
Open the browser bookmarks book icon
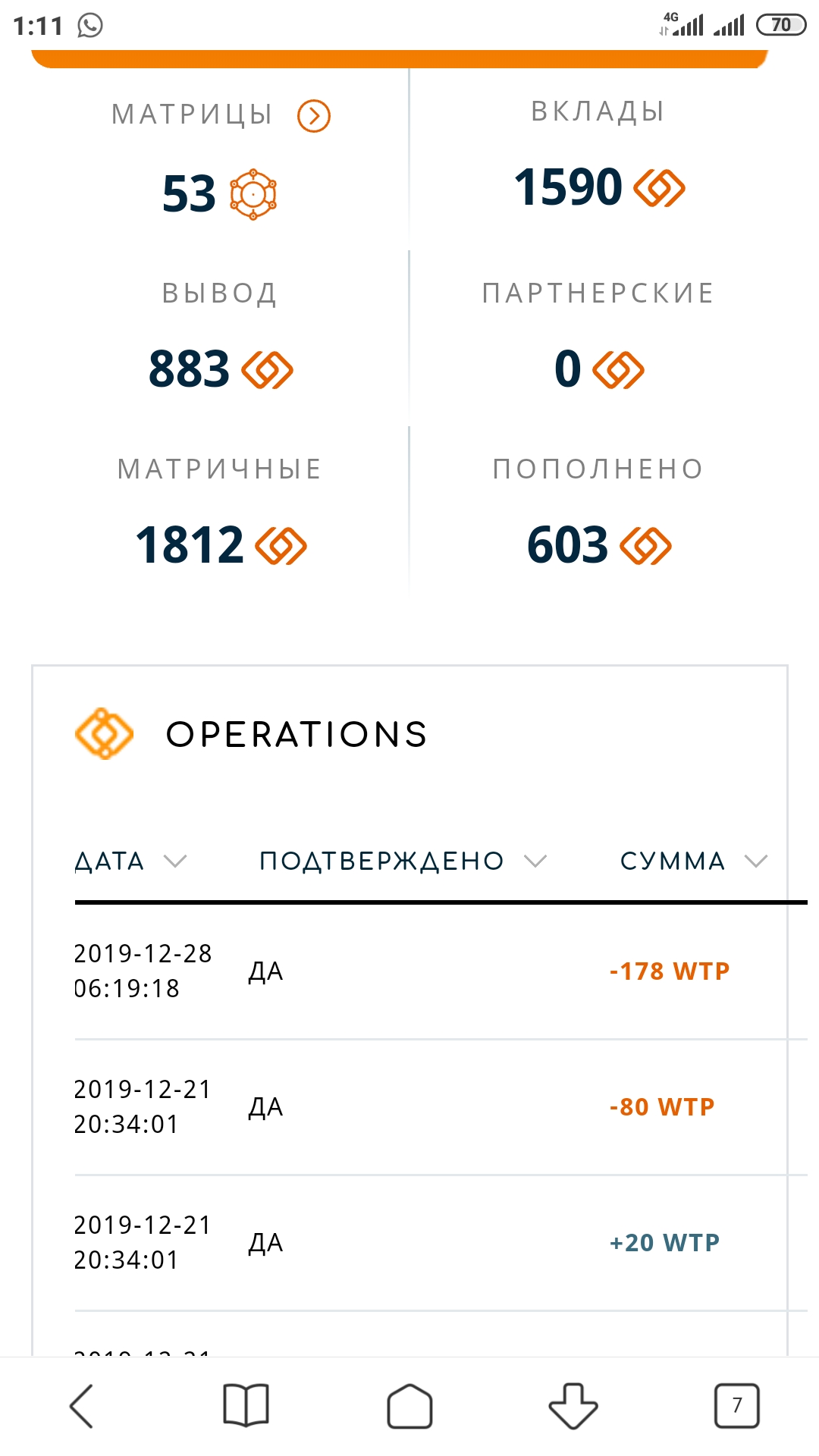(x=246, y=1406)
